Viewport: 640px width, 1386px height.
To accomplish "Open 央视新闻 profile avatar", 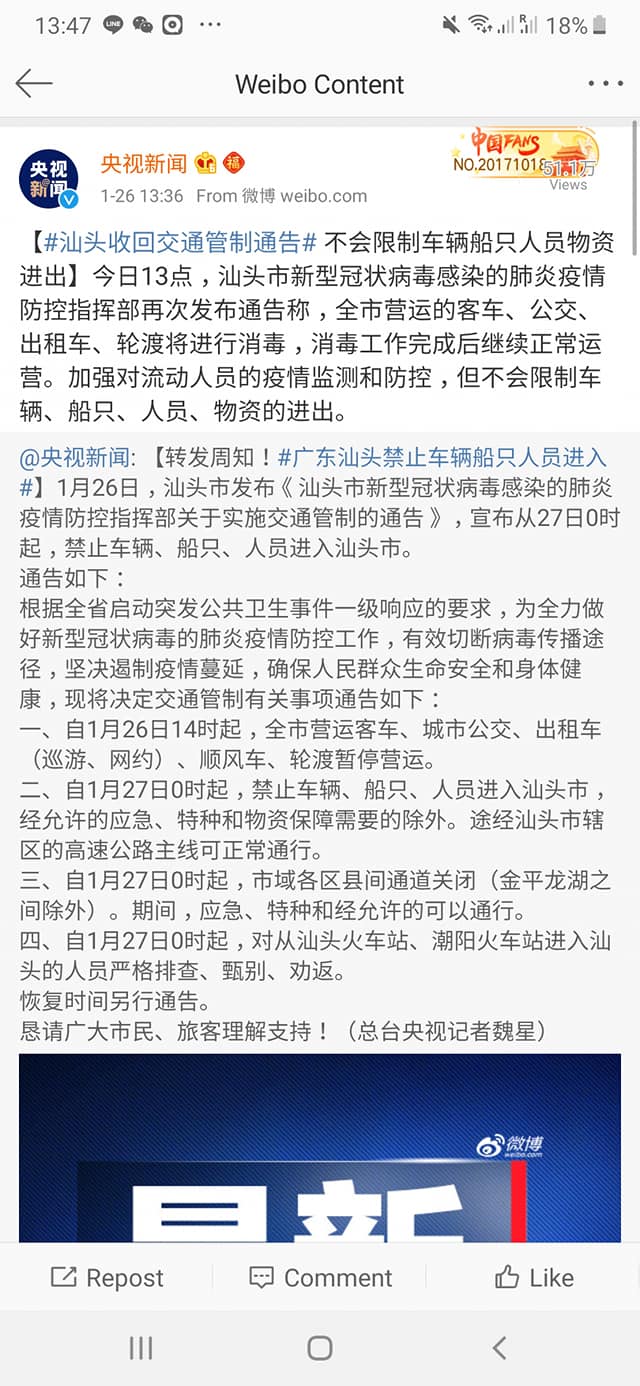I will 49,179.
